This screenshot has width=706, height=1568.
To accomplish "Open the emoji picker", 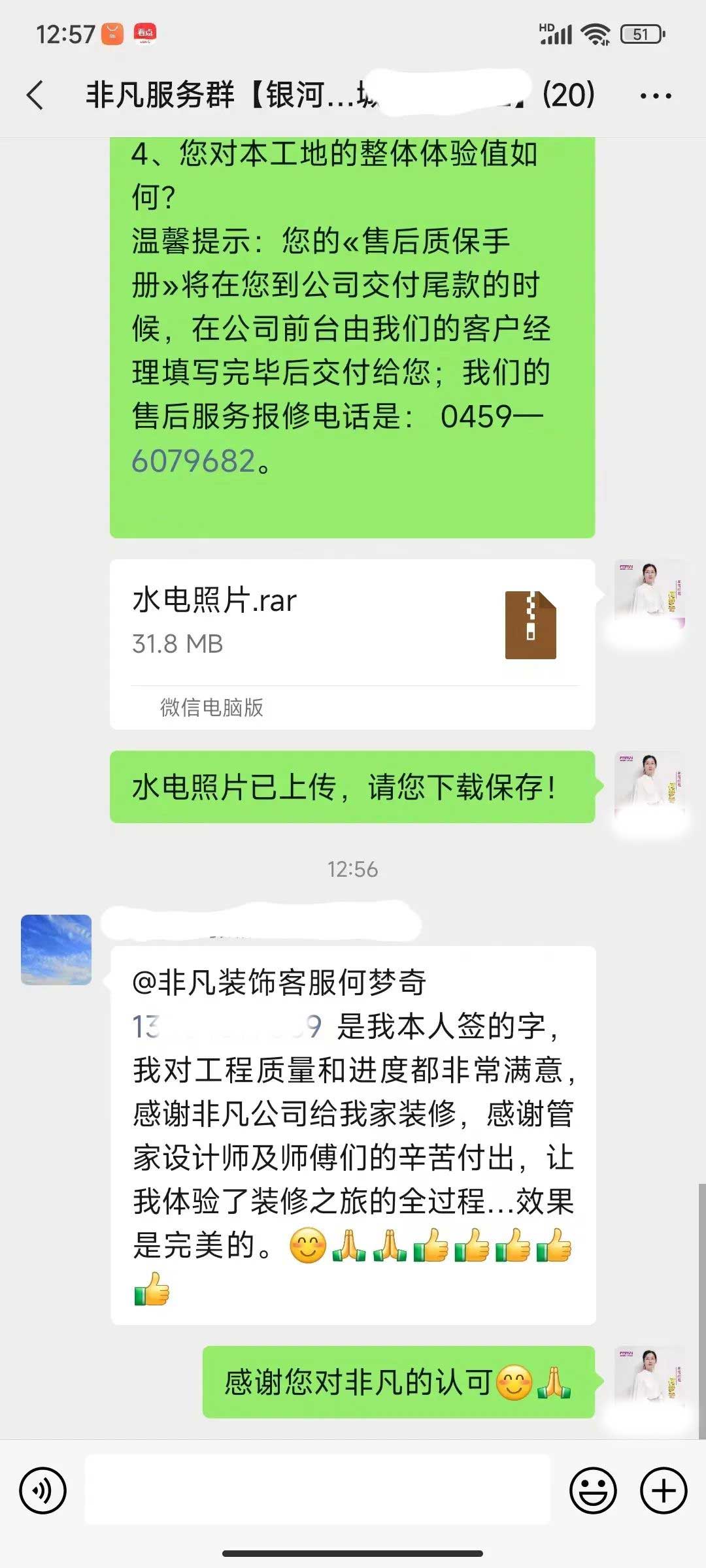I will [x=593, y=1490].
